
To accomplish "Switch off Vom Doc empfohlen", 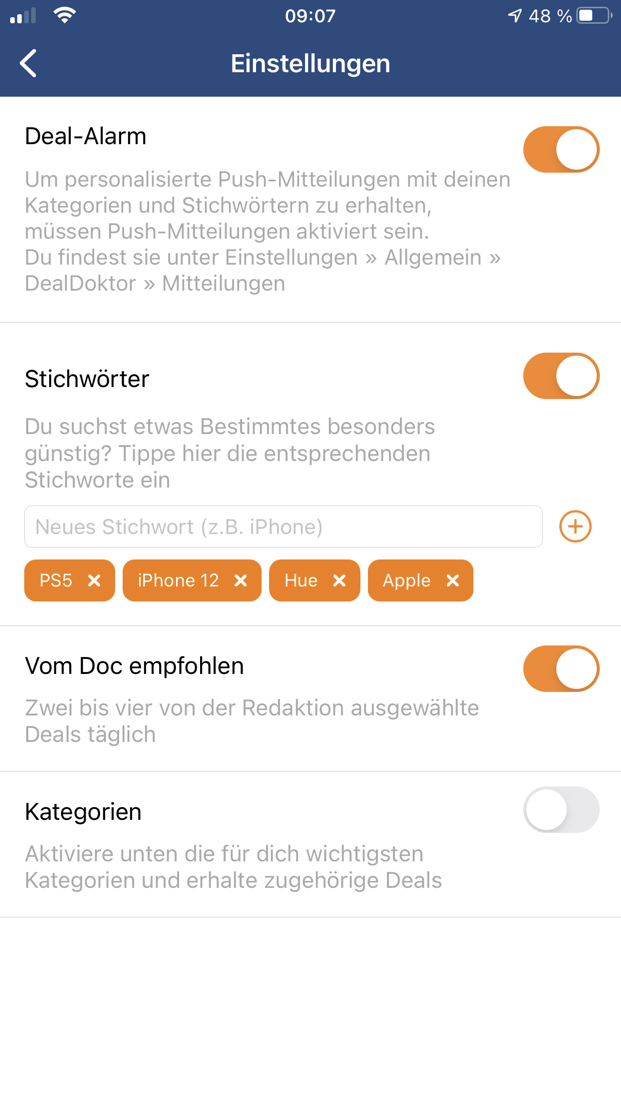I will tap(561, 668).
